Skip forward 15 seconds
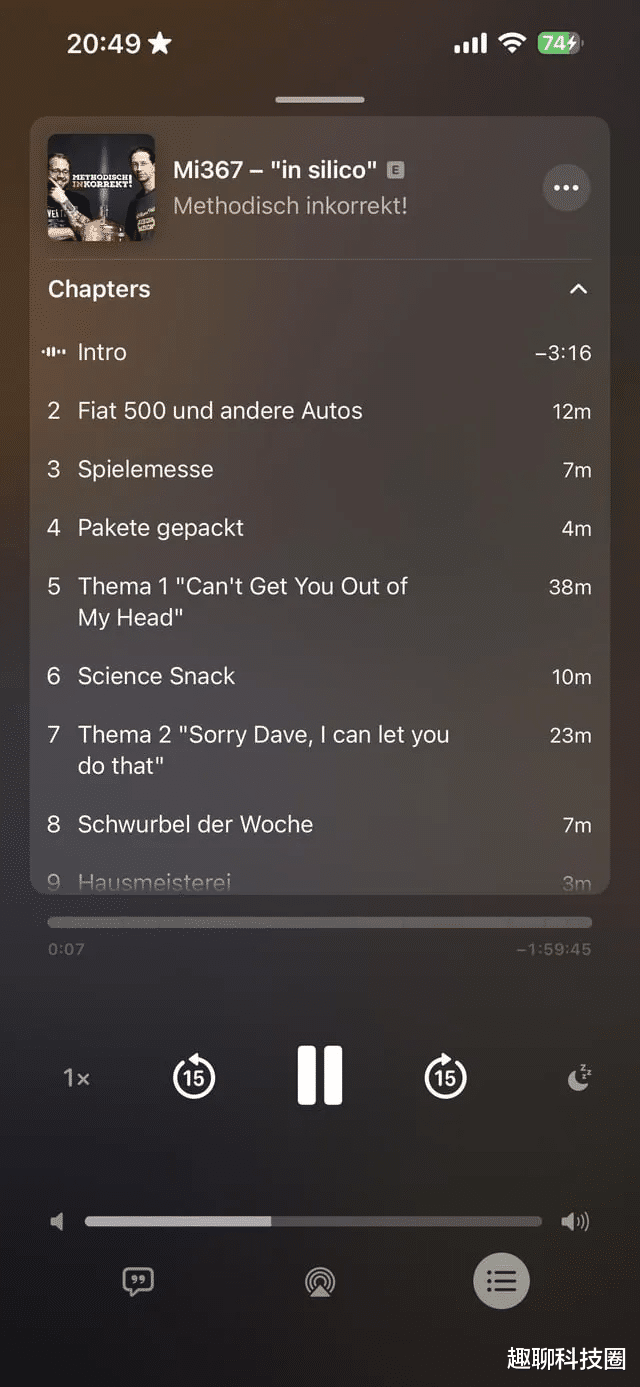The height and width of the screenshot is (1387, 640). click(x=445, y=1077)
